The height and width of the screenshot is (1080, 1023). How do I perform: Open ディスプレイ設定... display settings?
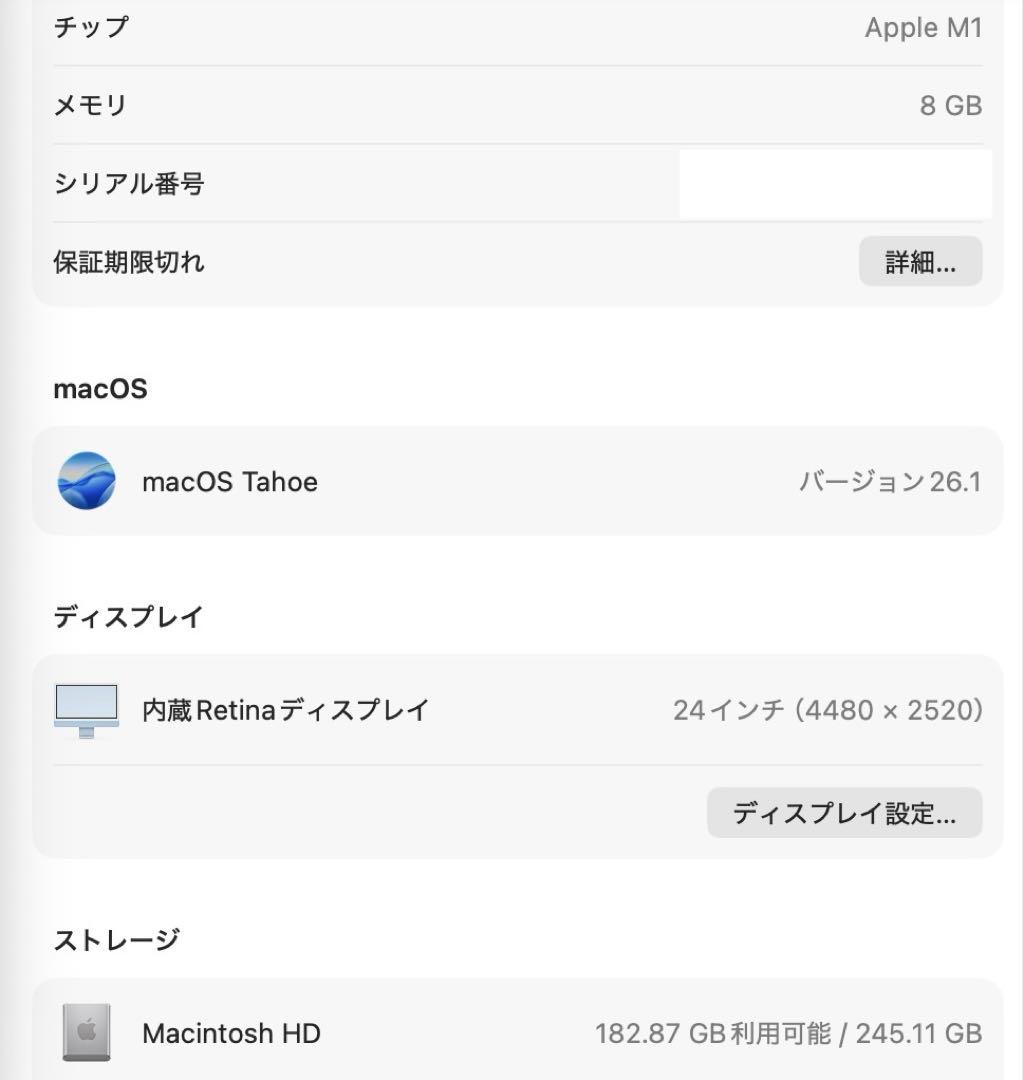pos(844,813)
